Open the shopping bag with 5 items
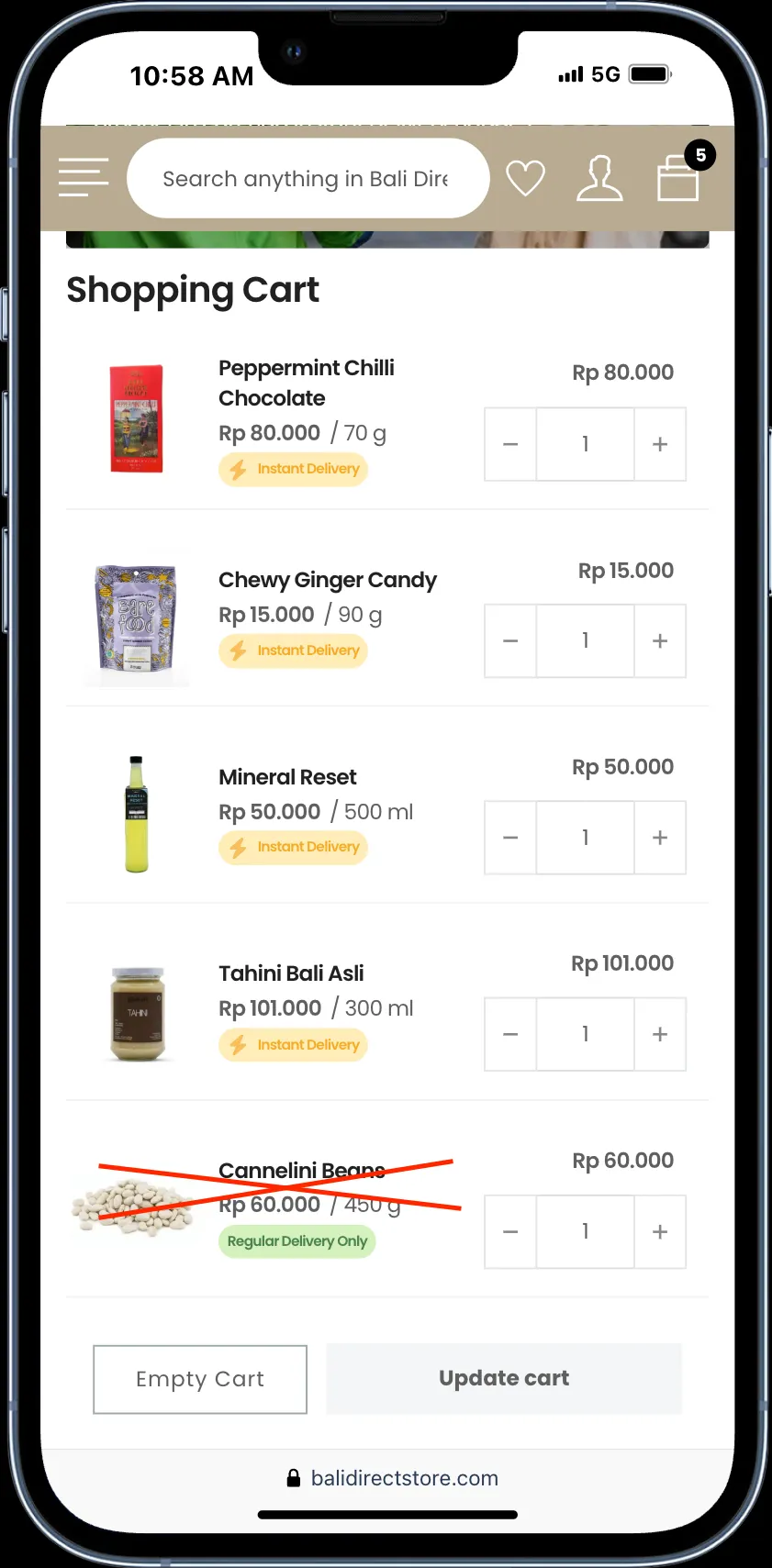The width and height of the screenshot is (772, 1568). (x=679, y=176)
